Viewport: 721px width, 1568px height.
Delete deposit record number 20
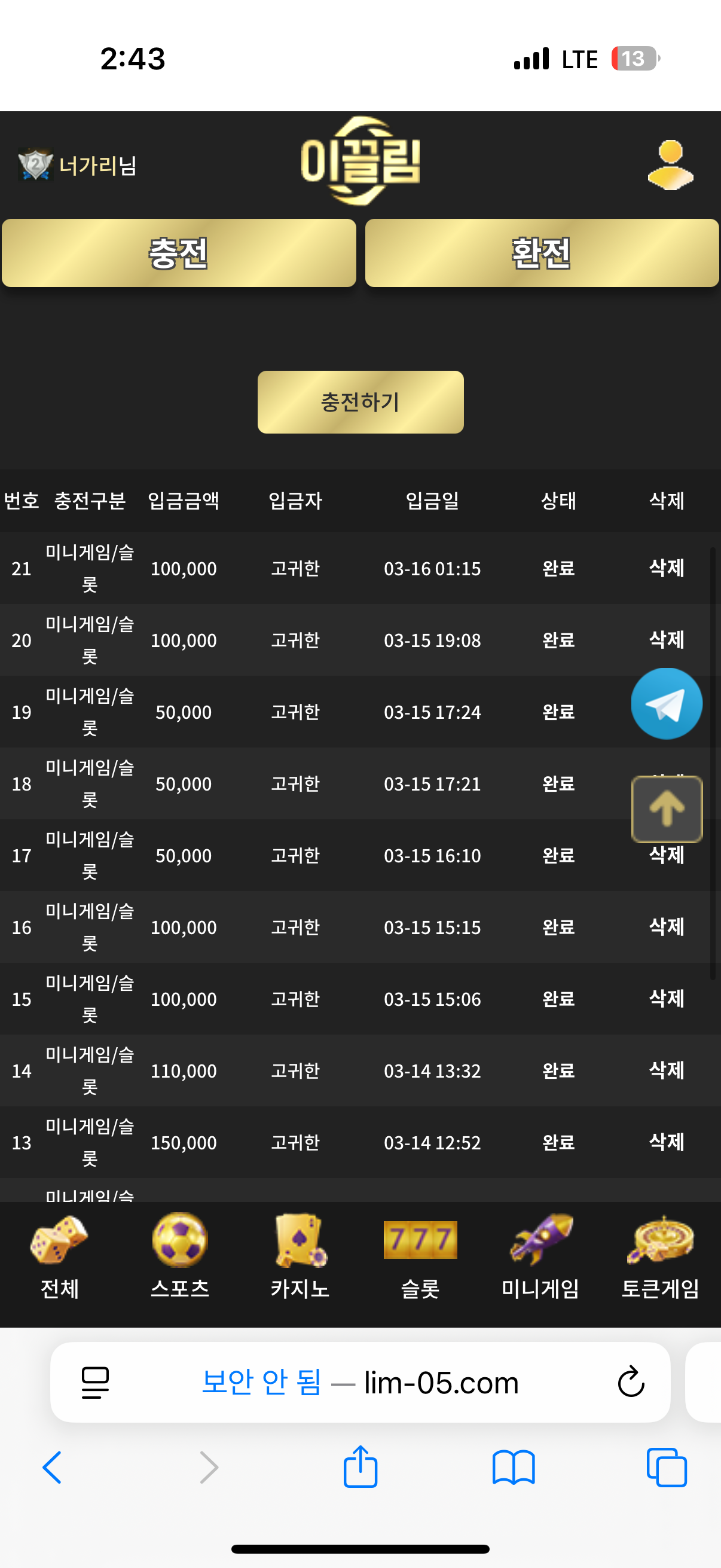click(666, 640)
